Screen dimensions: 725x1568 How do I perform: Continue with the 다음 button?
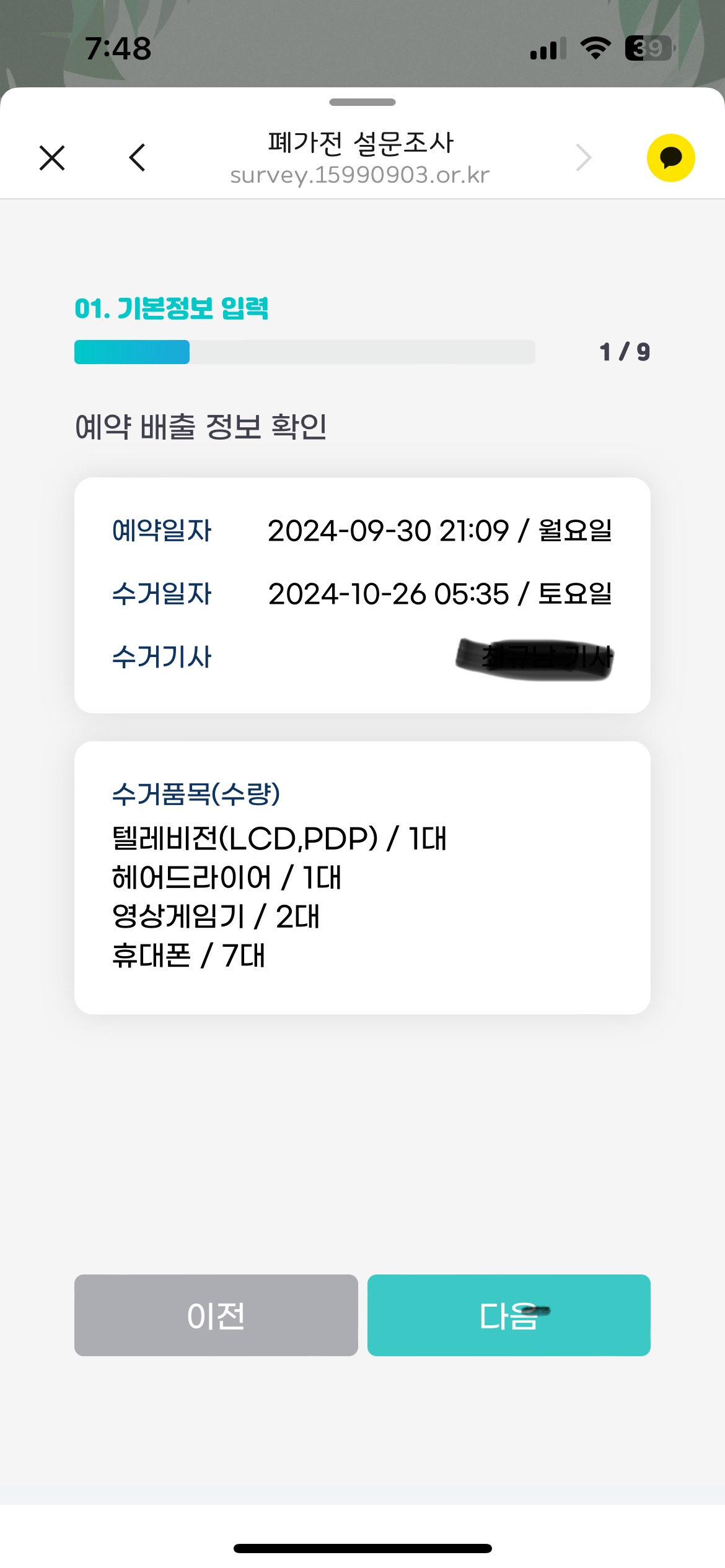point(509,1315)
